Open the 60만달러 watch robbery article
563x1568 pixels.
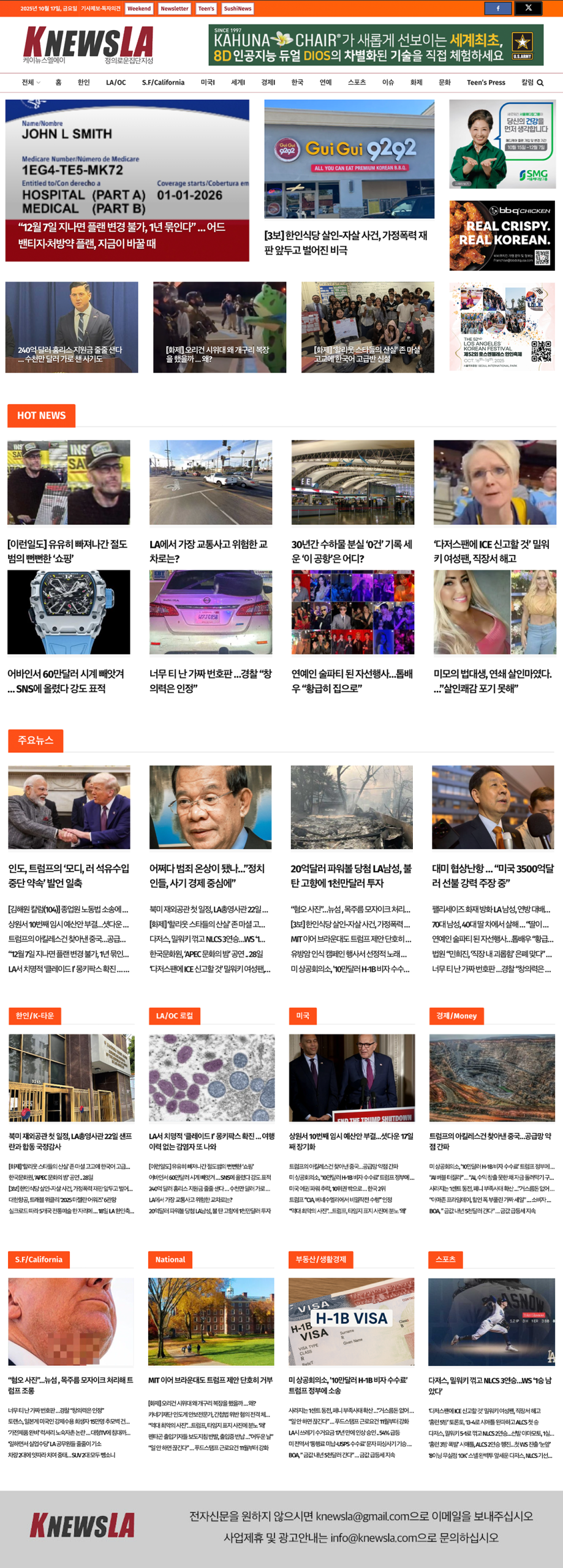(x=66, y=680)
